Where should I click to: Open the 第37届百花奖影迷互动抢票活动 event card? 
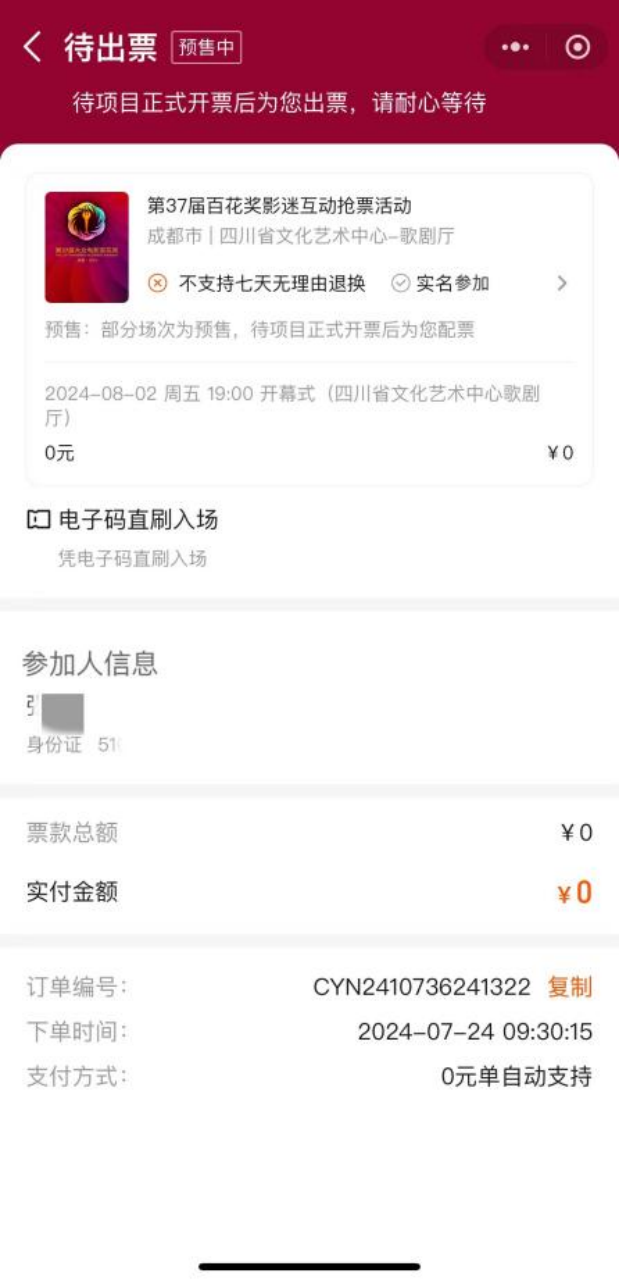[310, 247]
